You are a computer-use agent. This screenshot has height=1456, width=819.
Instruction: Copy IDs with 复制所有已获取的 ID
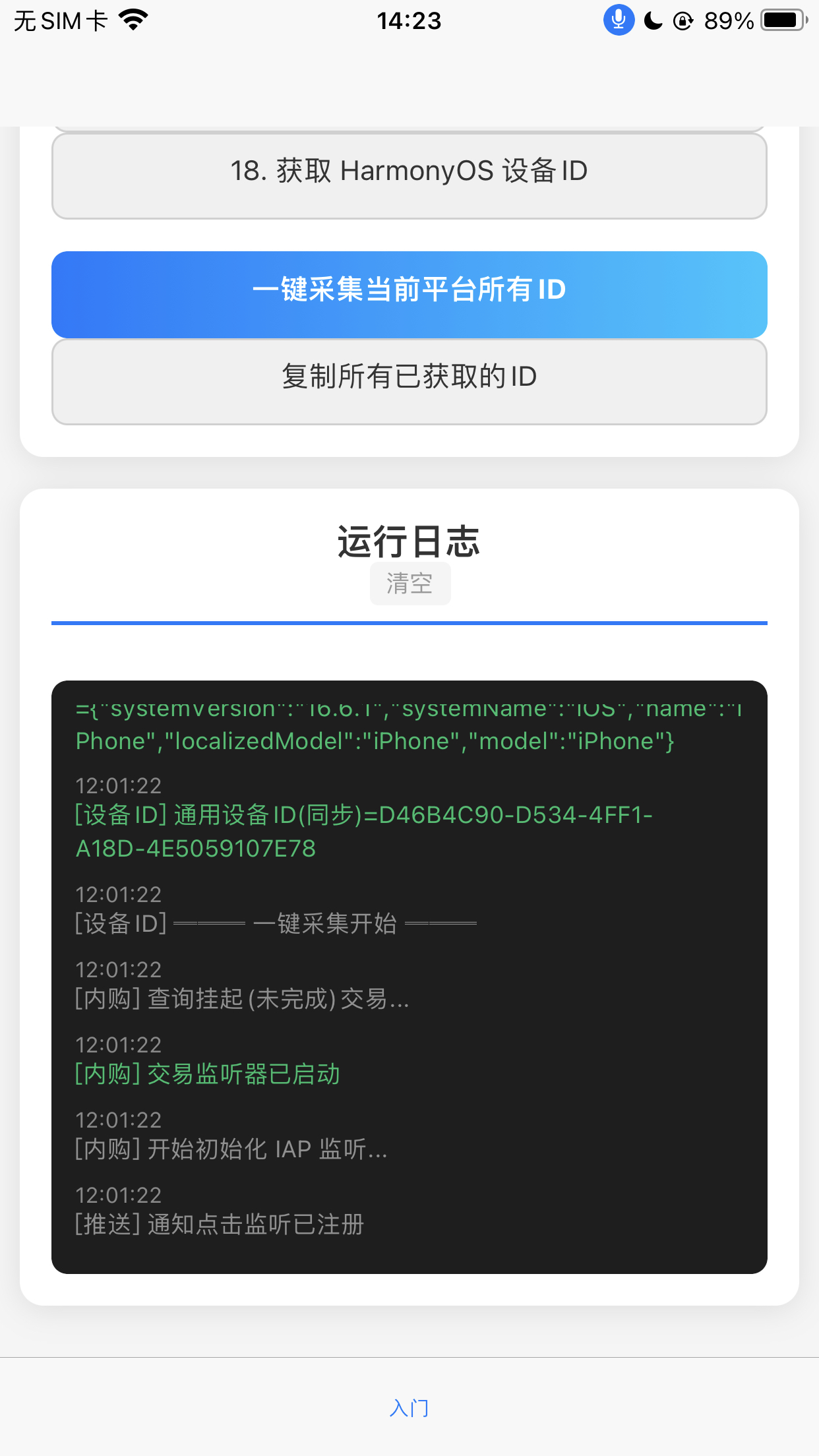(409, 381)
